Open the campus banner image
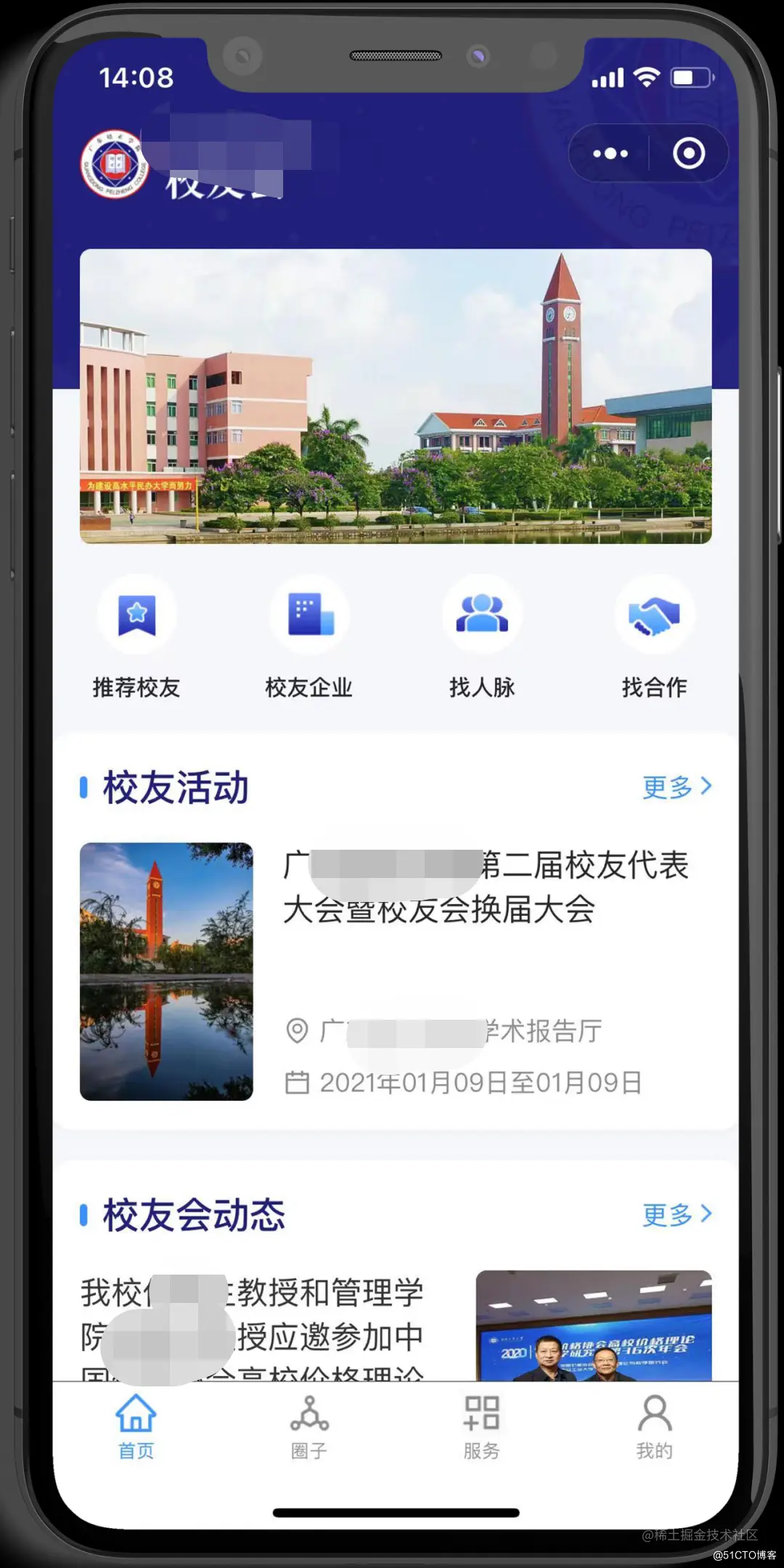 pos(396,396)
